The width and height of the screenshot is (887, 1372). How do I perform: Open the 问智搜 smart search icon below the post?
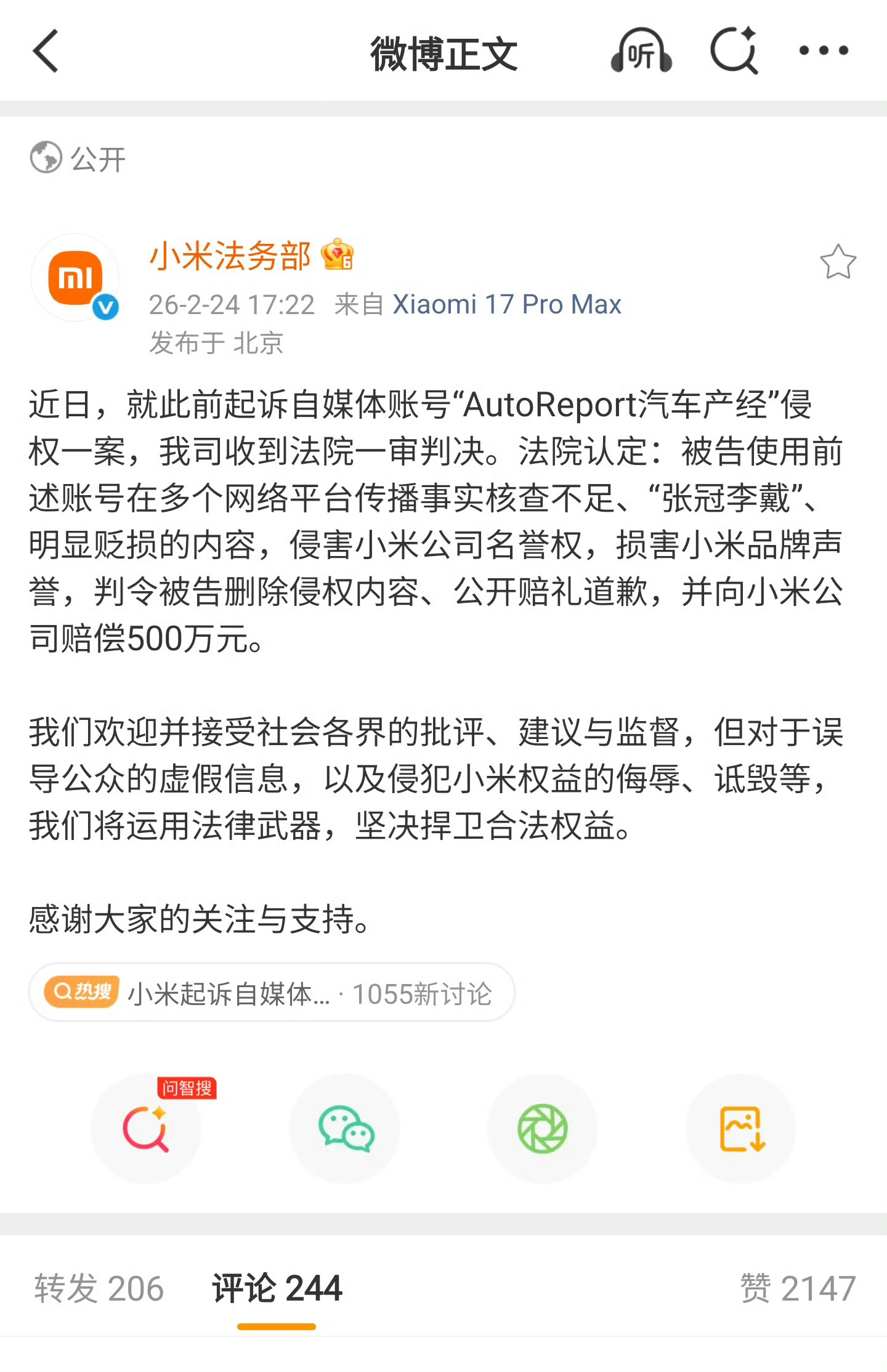pos(147,1129)
